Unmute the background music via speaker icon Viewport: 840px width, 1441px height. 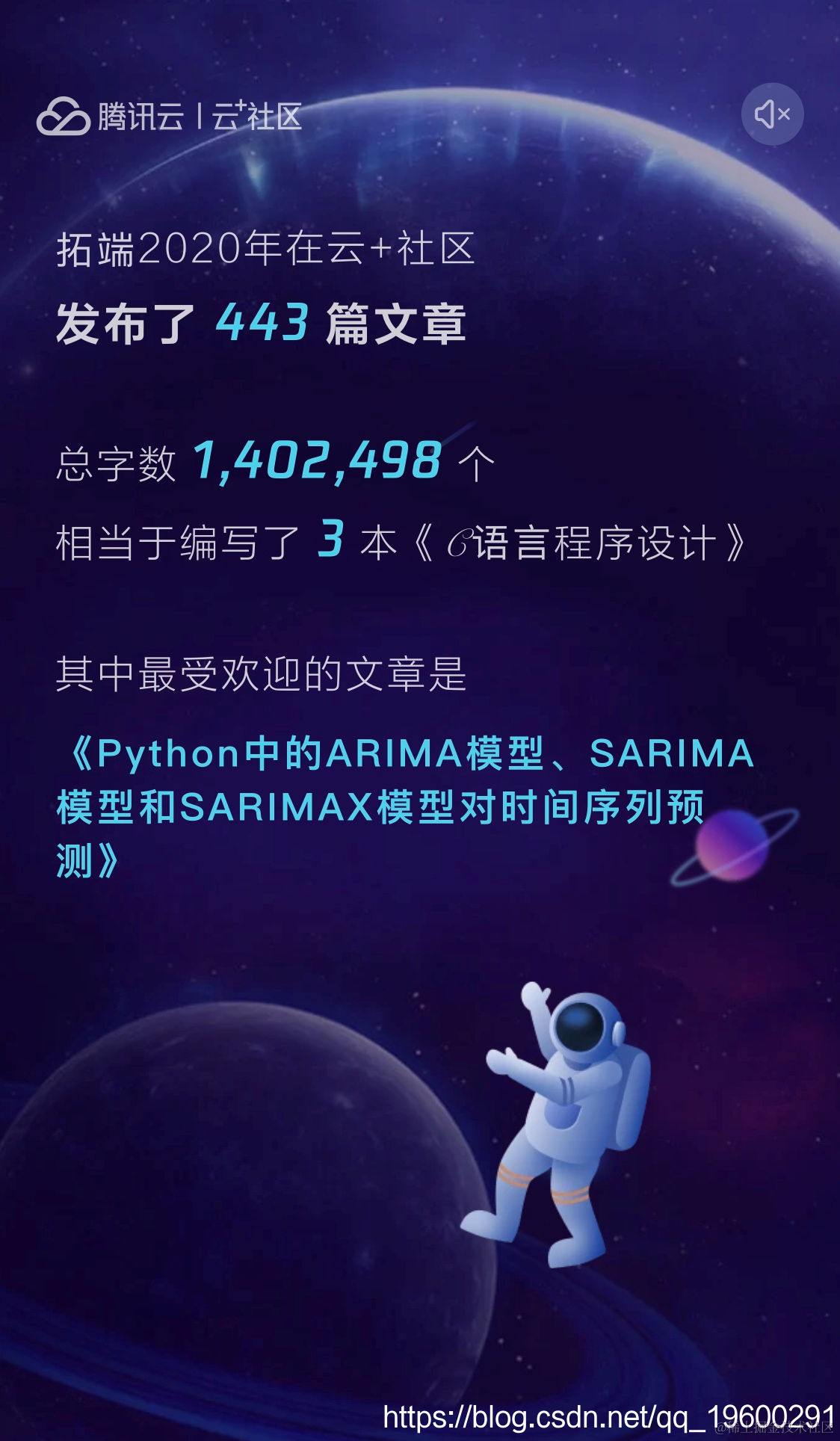point(772,114)
